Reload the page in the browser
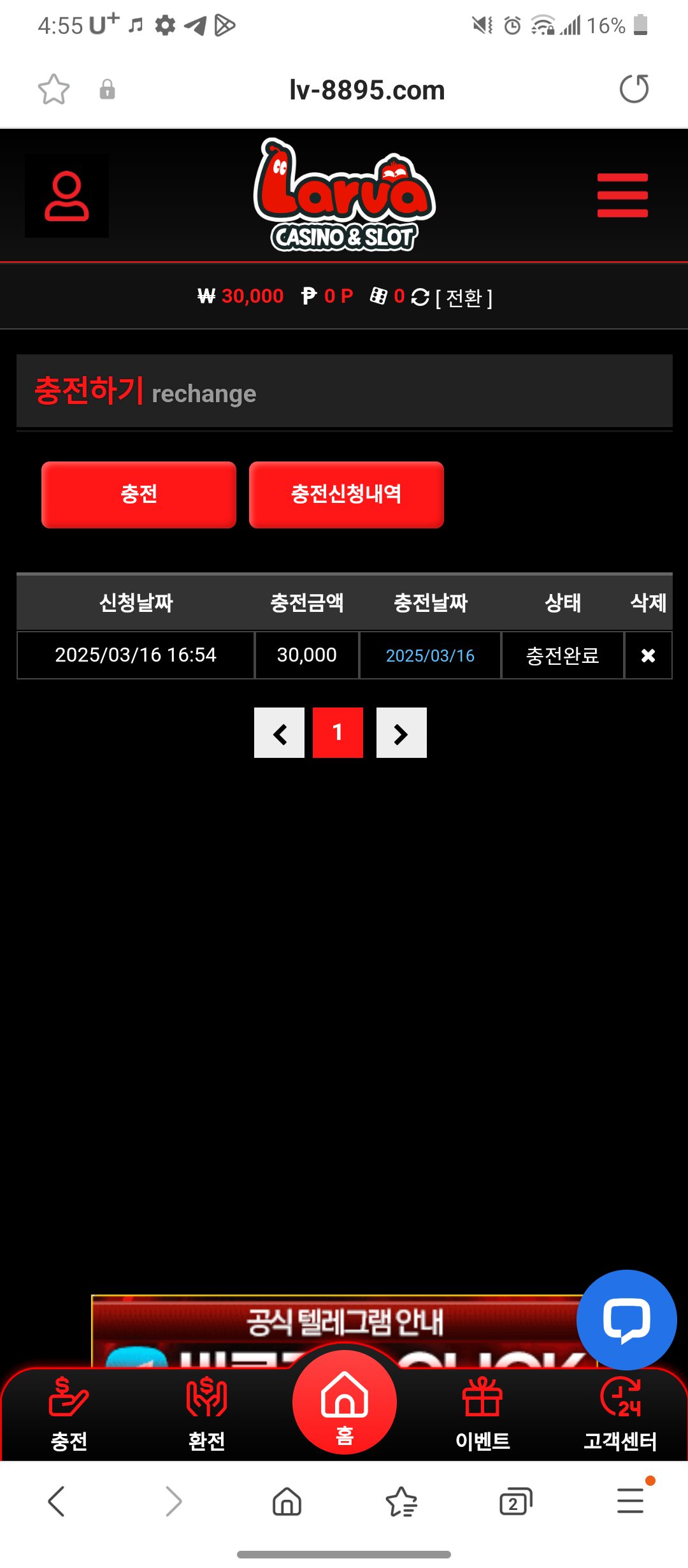The width and height of the screenshot is (688, 1568). click(634, 89)
